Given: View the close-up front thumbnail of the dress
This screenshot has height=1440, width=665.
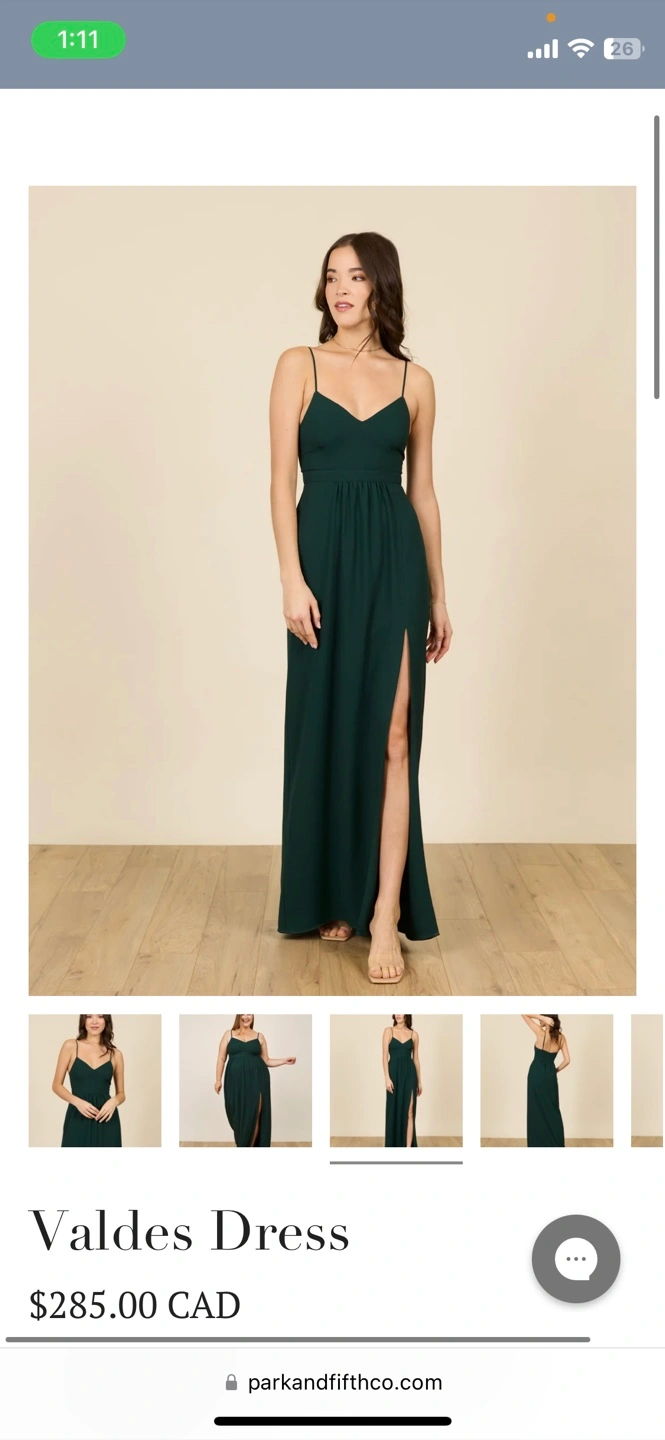Looking at the screenshot, I should pyautogui.click(x=95, y=1080).
